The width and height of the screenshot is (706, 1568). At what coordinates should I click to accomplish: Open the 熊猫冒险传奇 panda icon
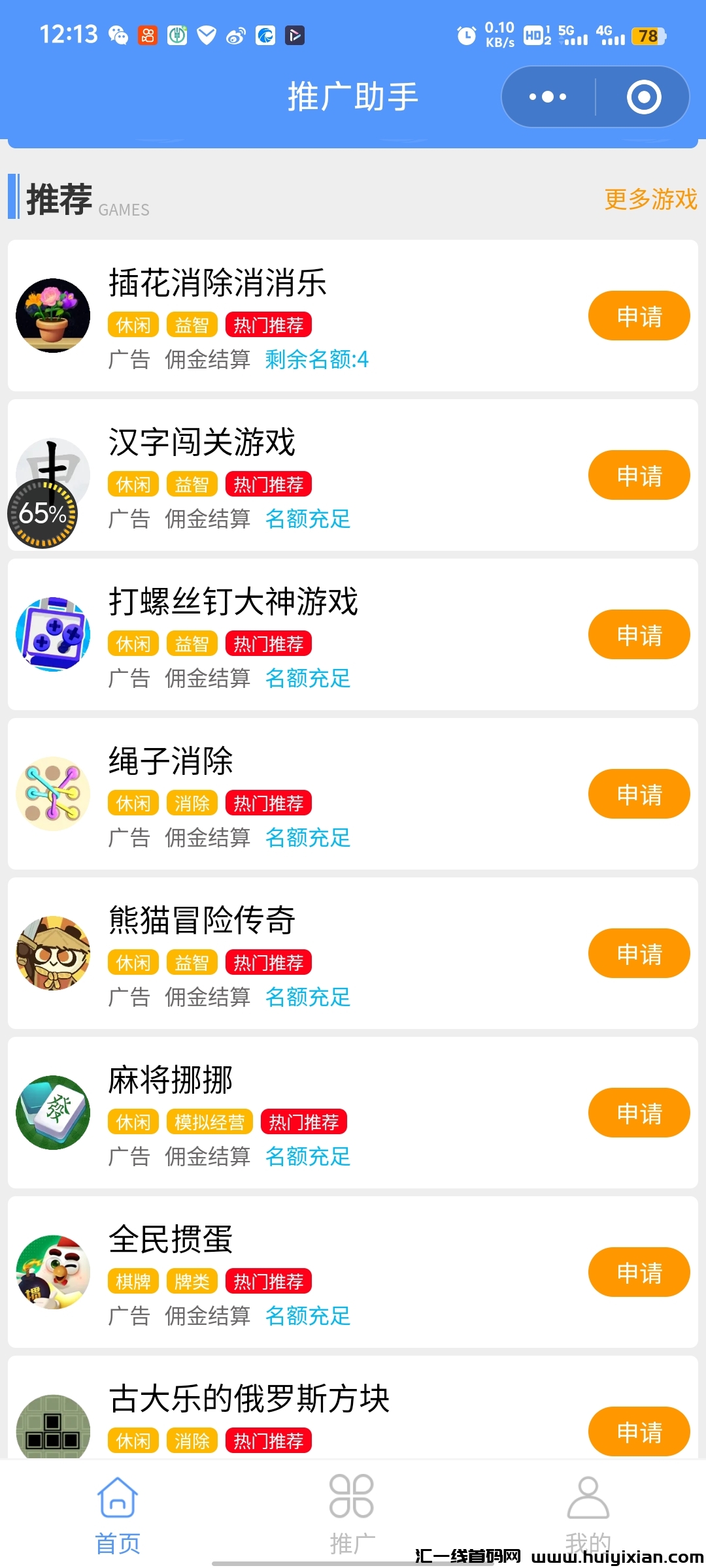(53, 953)
